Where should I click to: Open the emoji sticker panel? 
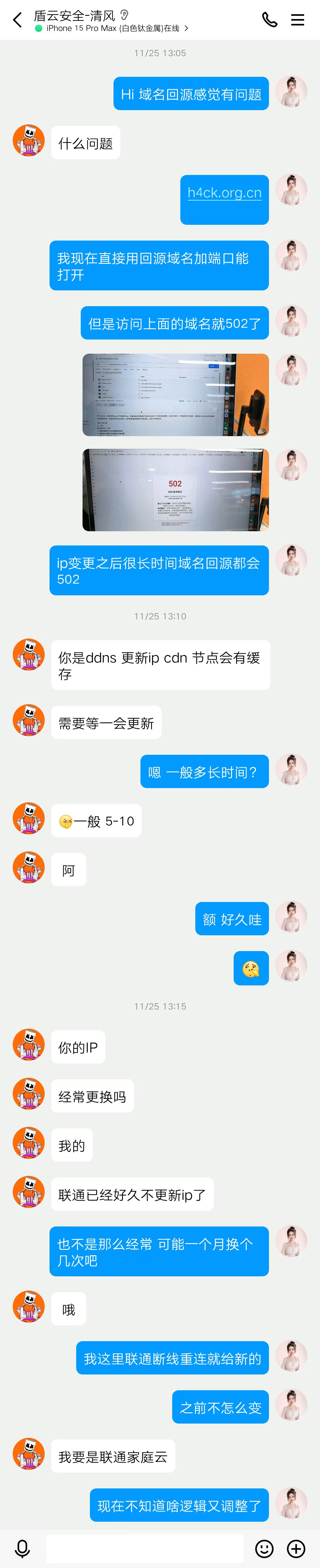(264, 1548)
